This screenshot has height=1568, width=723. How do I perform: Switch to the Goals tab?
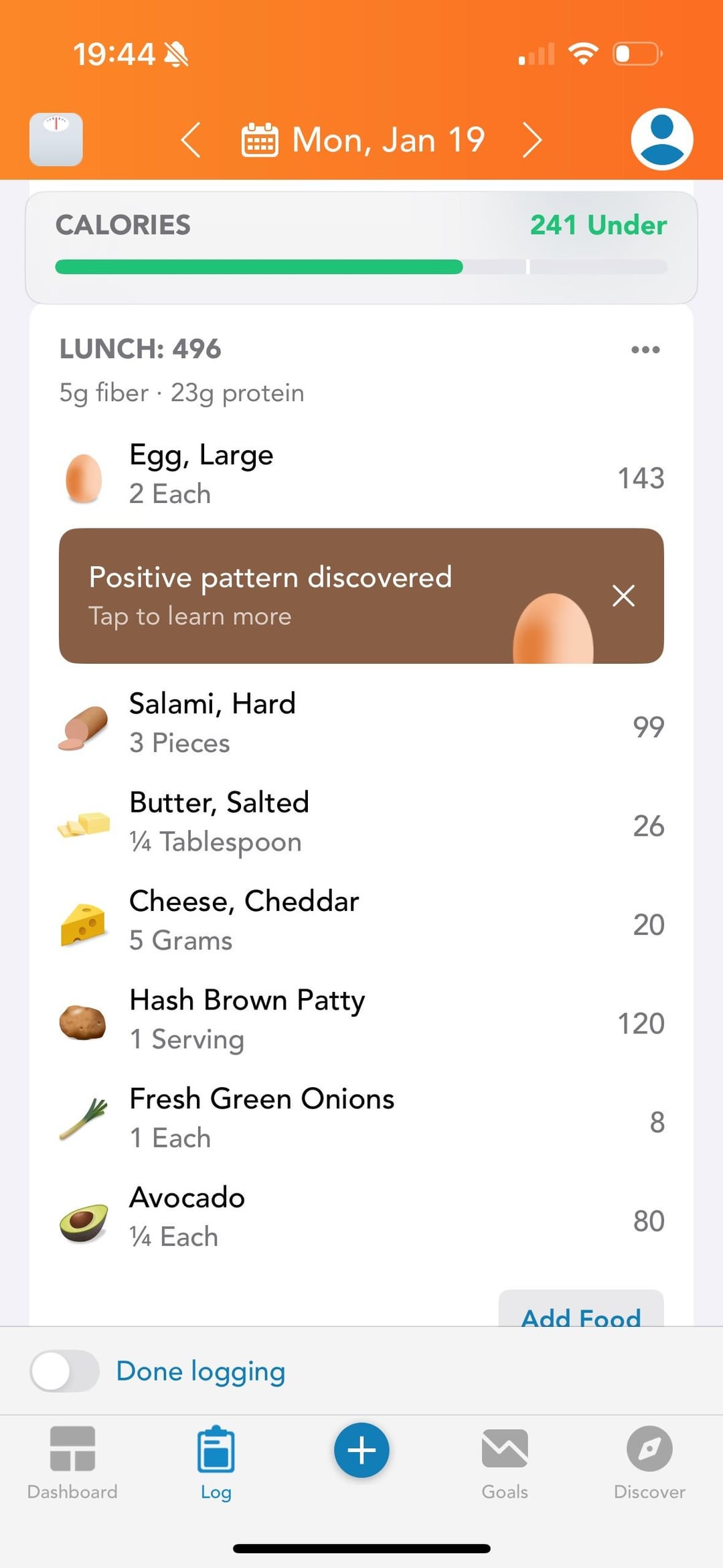coord(505,1462)
